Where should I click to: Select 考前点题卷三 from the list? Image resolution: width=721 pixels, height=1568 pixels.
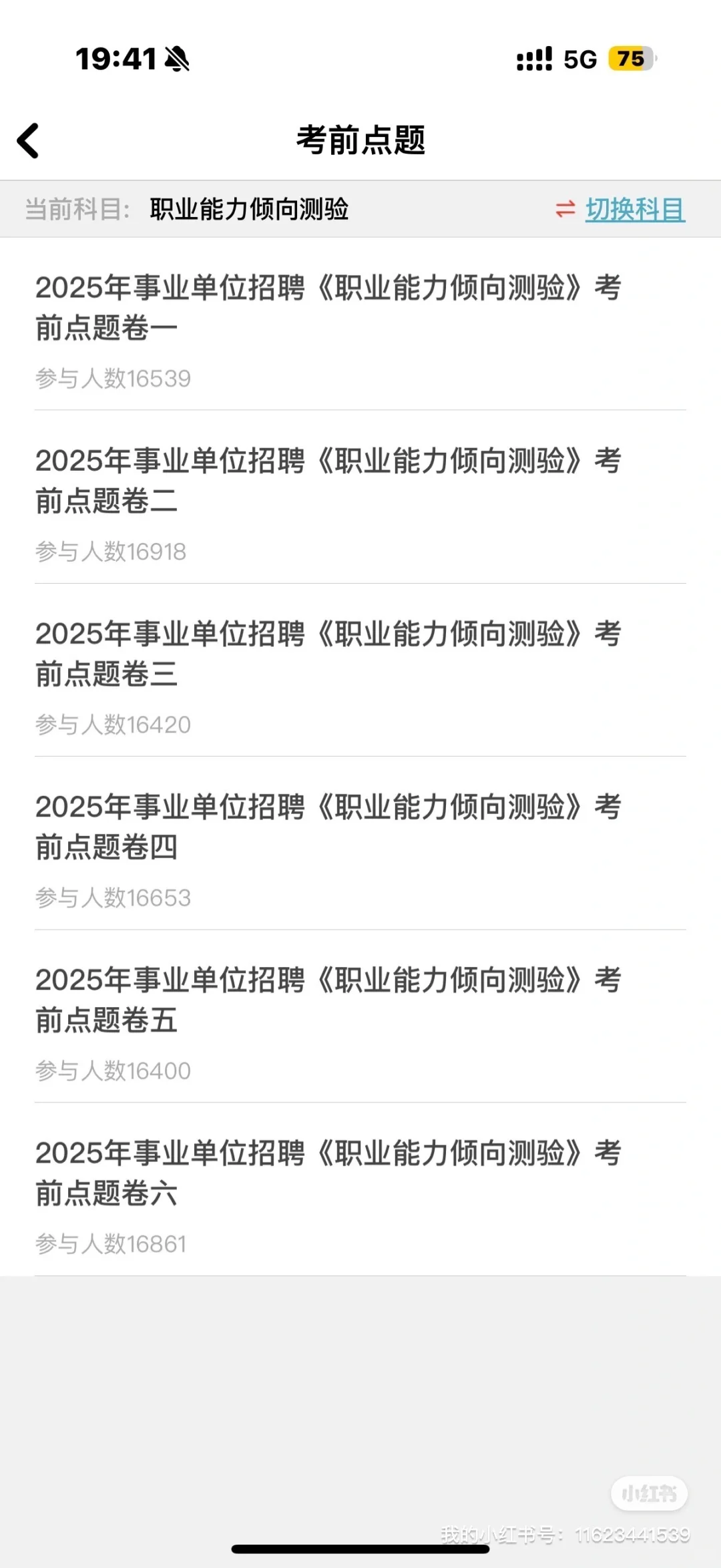click(328, 654)
